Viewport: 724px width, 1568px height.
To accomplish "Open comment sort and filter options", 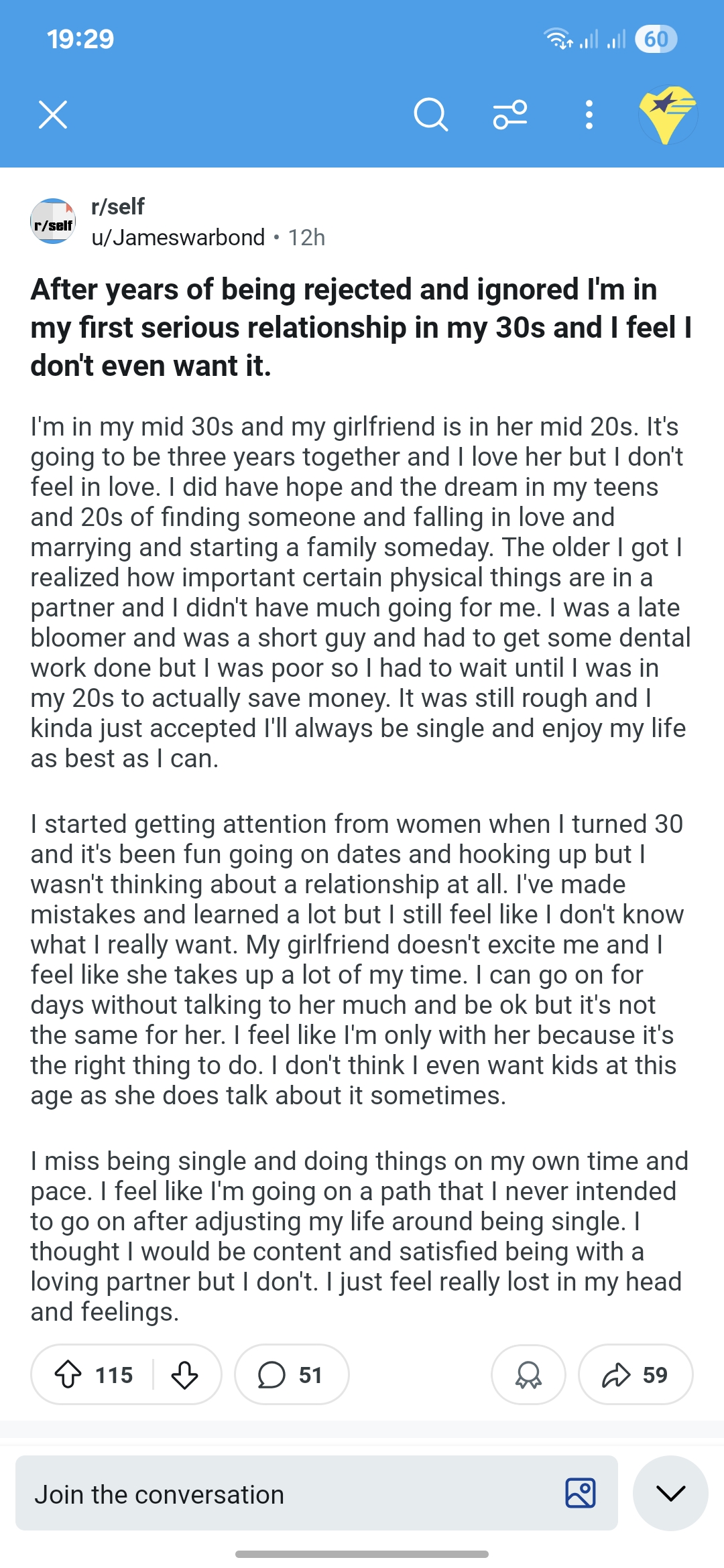I will [x=510, y=115].
